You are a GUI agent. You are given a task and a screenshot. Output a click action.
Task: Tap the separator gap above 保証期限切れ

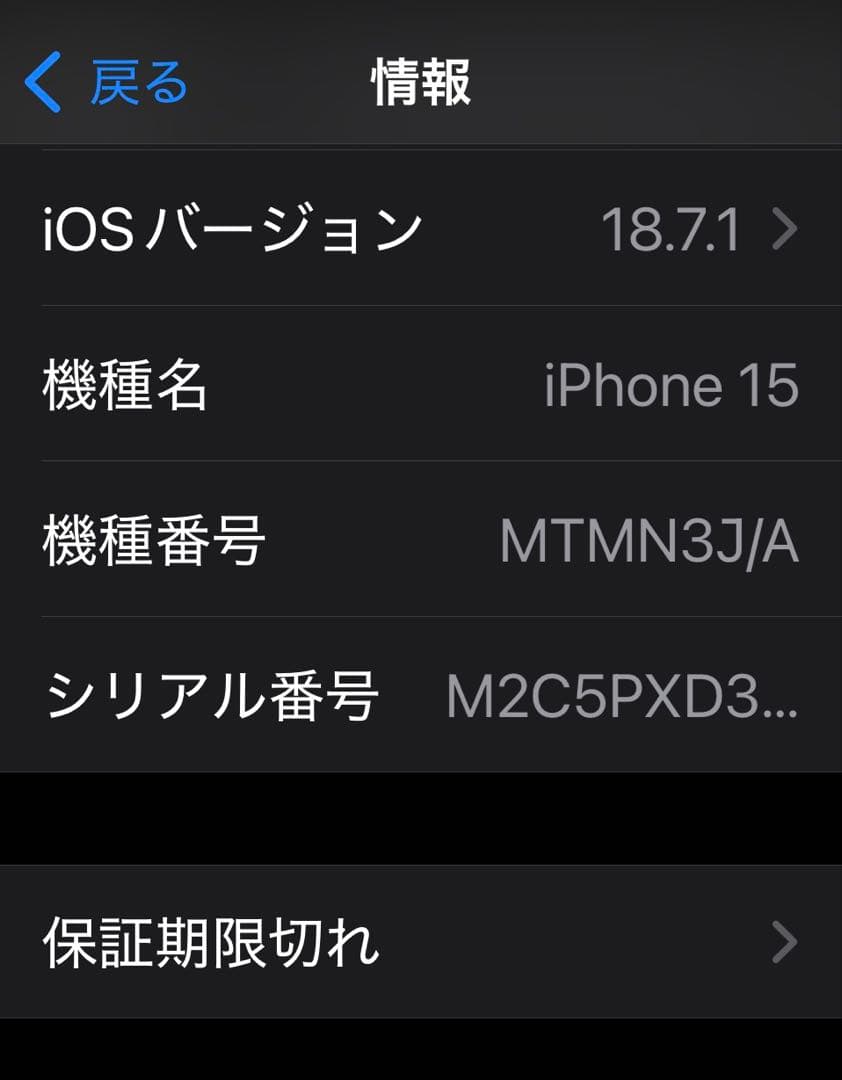point(420,815)
